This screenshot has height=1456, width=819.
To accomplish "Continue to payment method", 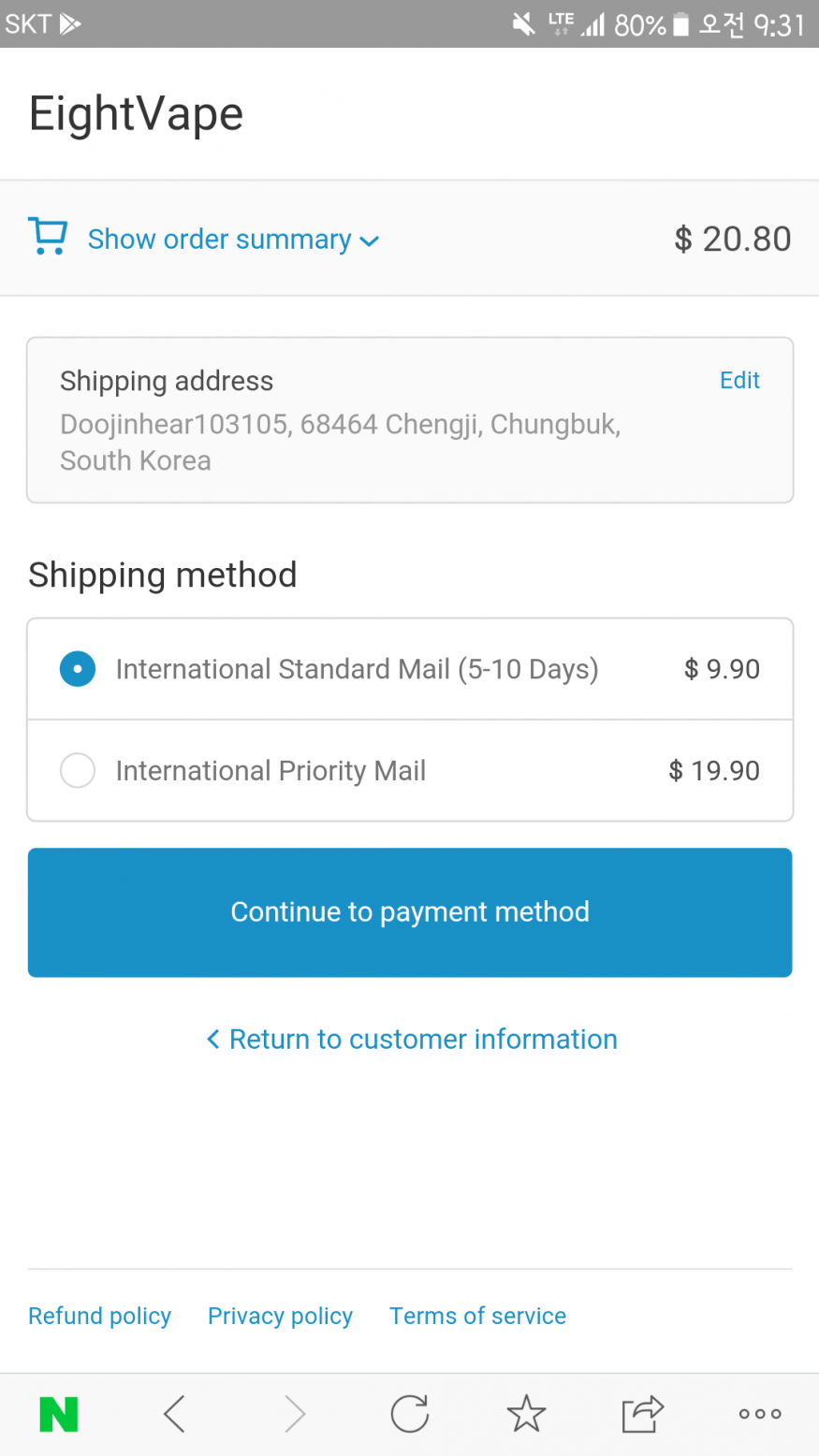I will click(x=410, y=912).
